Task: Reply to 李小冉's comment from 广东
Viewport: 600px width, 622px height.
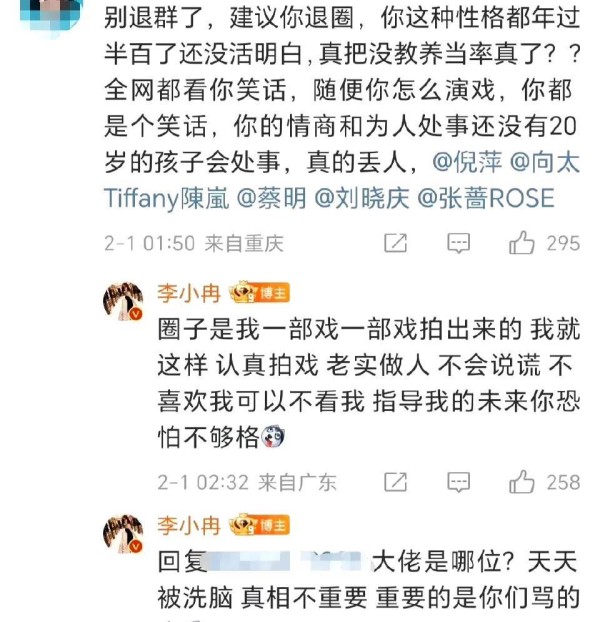Action: pos(458,482)
